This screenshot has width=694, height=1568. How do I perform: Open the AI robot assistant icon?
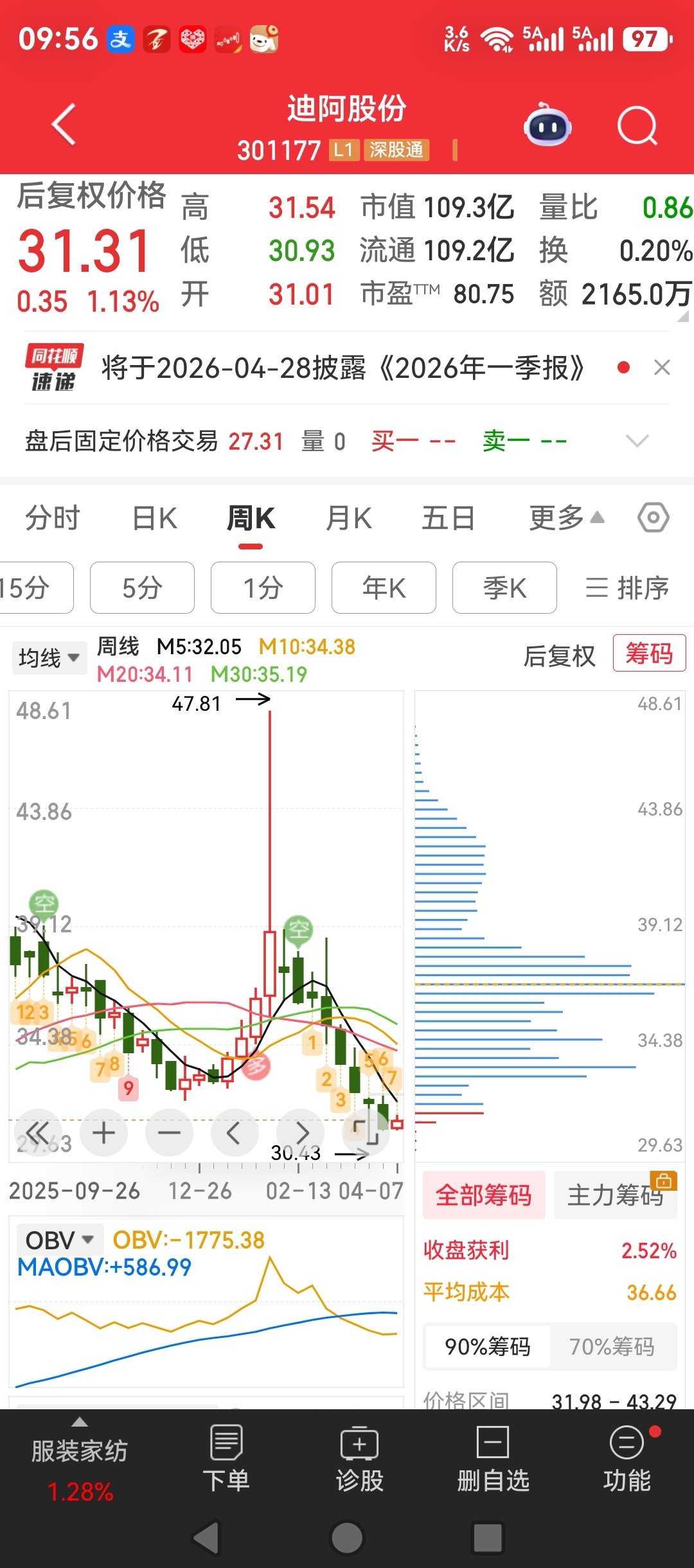pos(547,125)
